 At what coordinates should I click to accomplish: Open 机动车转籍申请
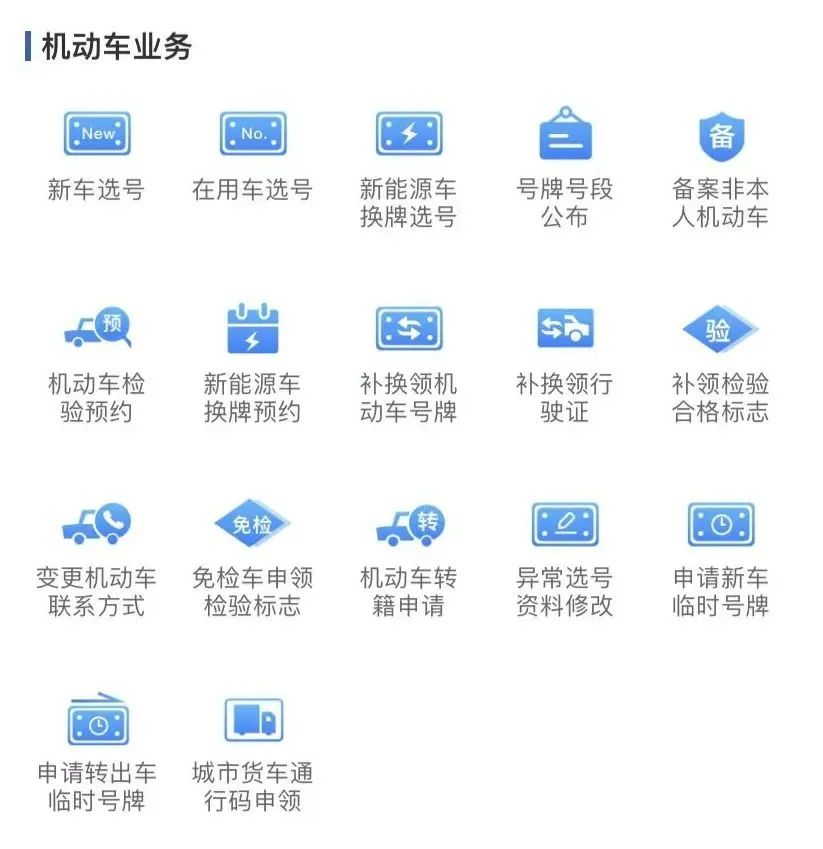pos(409,524)
